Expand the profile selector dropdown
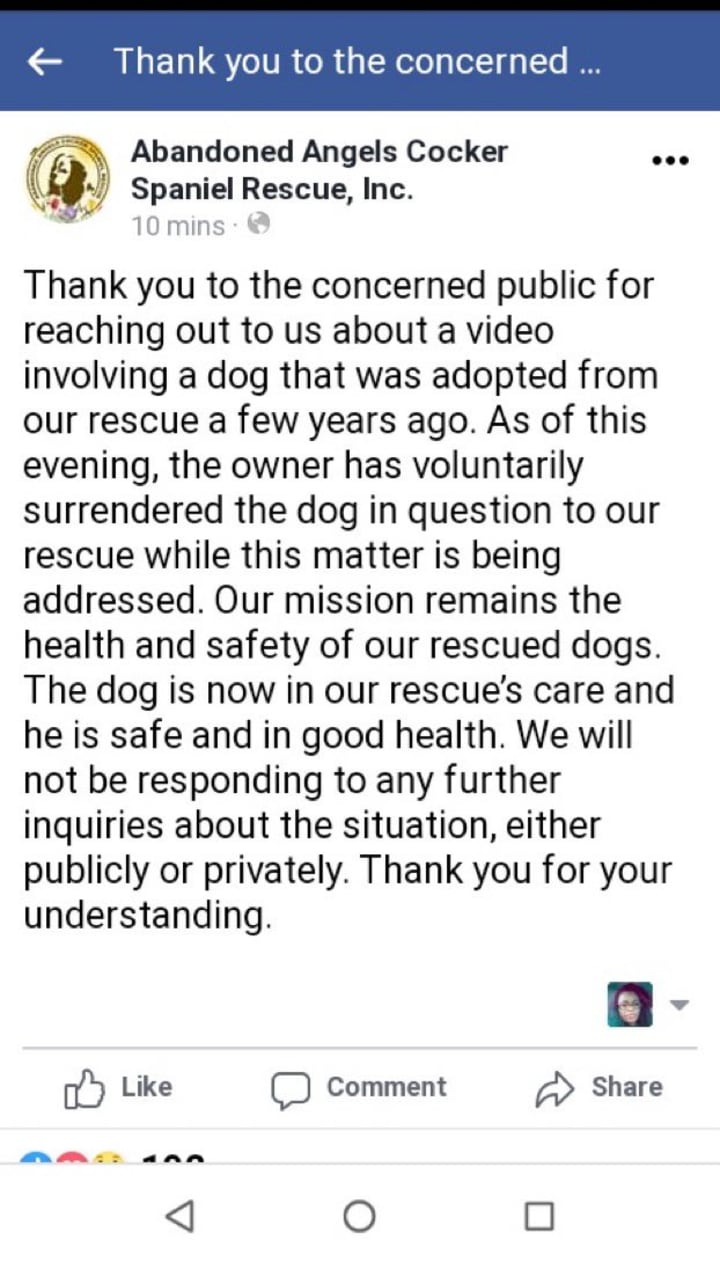 click(679, 1005)
